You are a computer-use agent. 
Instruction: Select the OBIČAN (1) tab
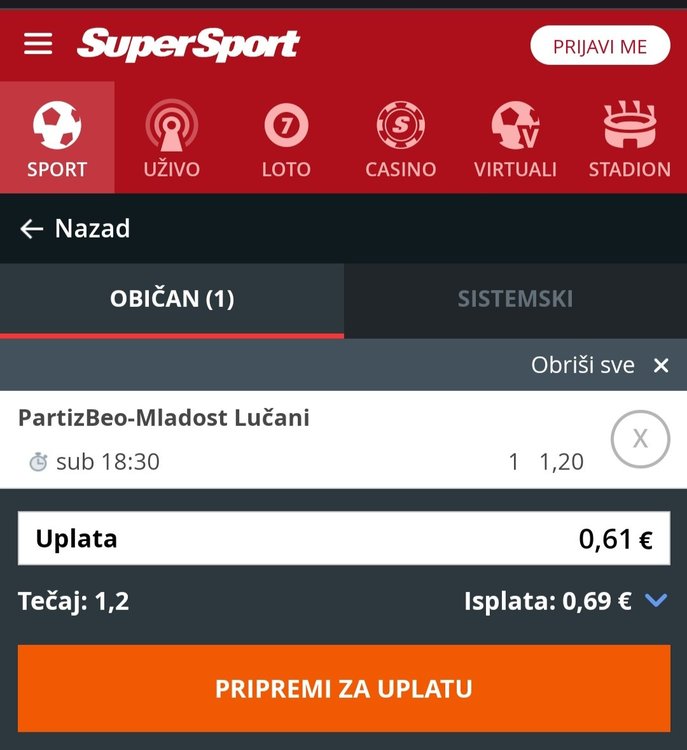pyautogui.click(x=172, y=299)
